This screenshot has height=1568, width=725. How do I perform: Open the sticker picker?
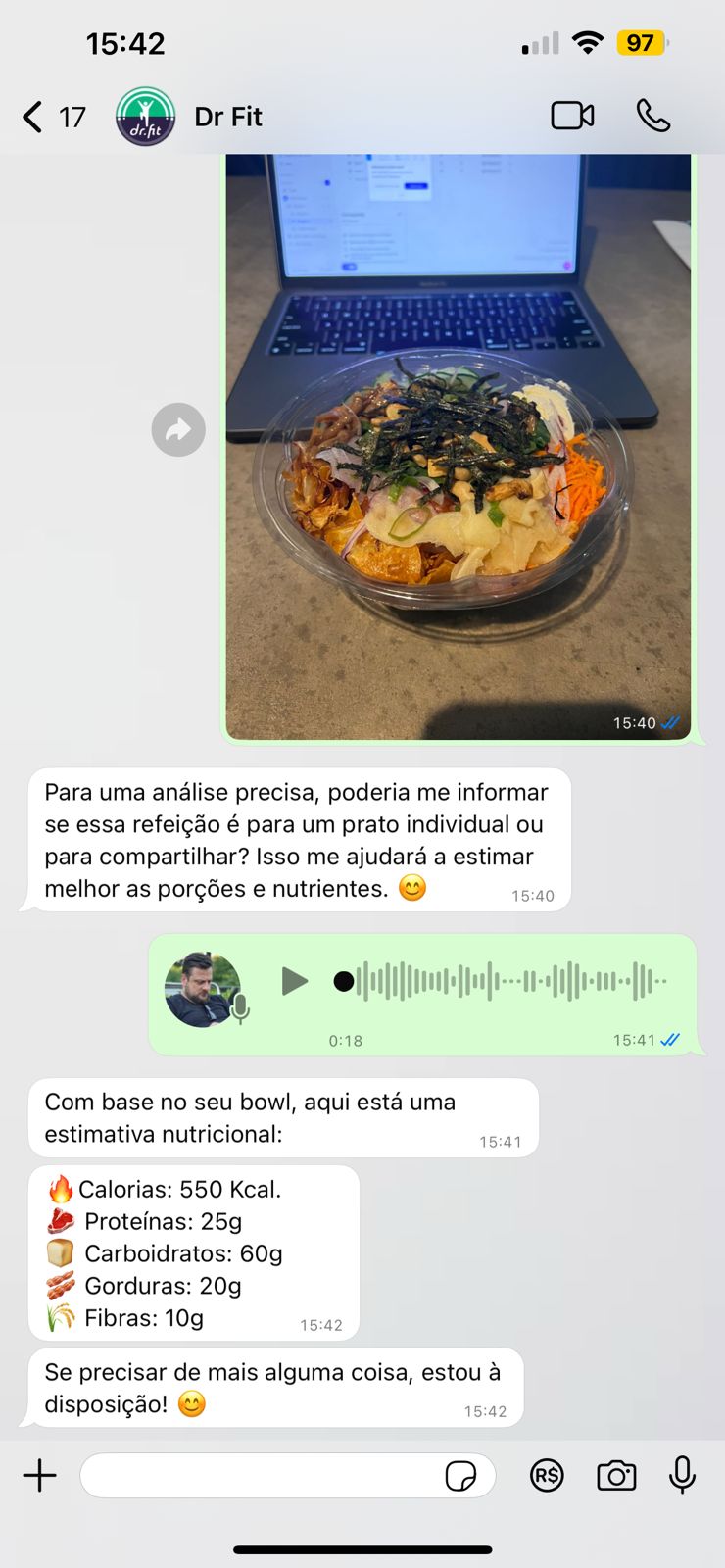click(460, 1475)
